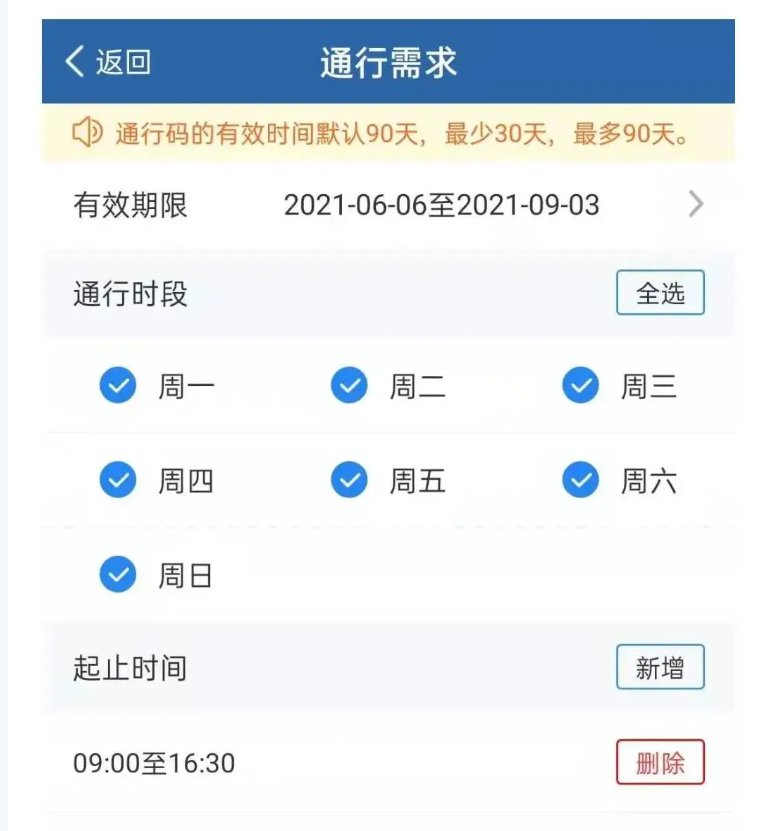The width and height of the screenshot is (758, 831).
Task: Deselect 周六
Action: click(581, 482)
